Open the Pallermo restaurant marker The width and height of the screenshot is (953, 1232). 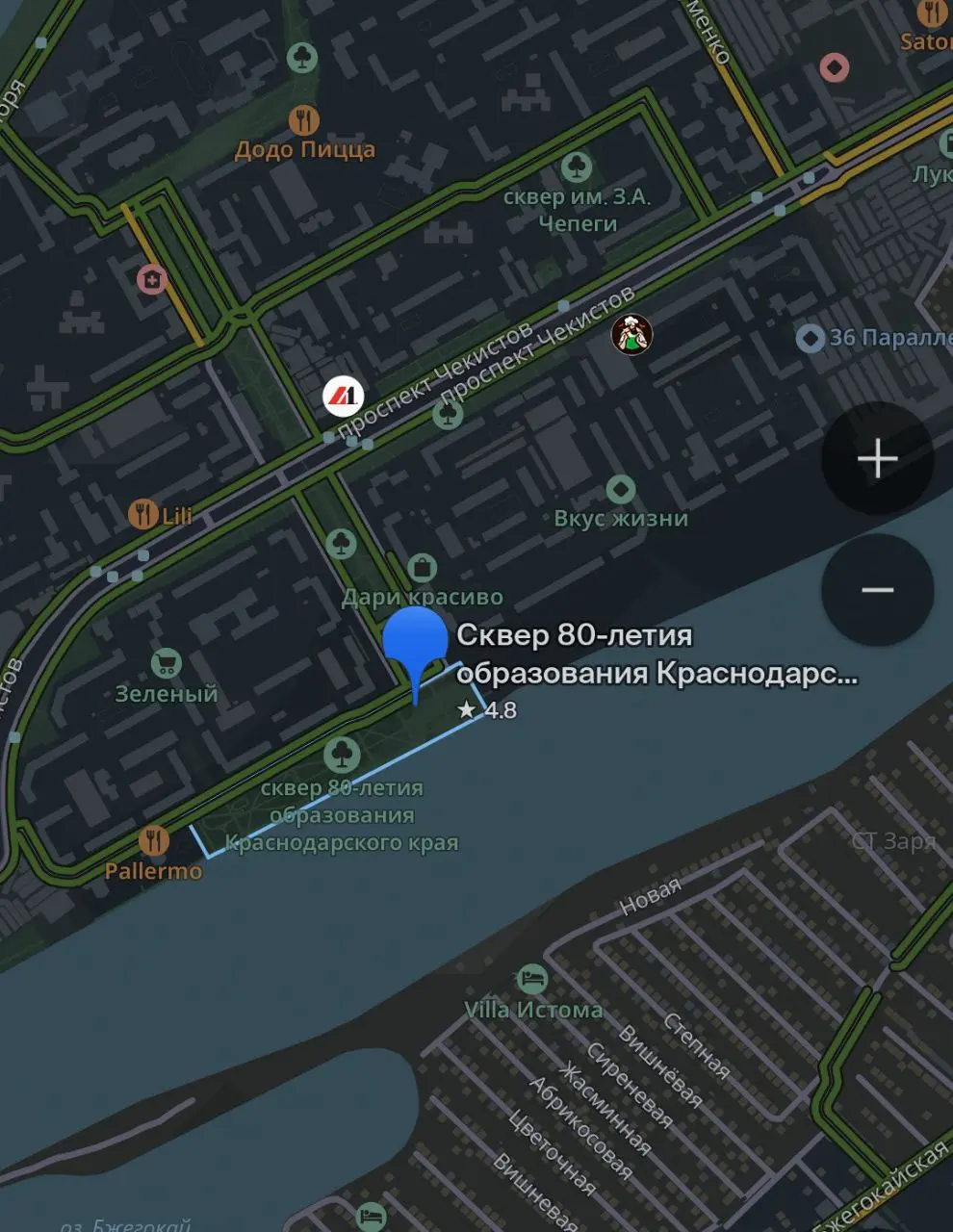154,840
